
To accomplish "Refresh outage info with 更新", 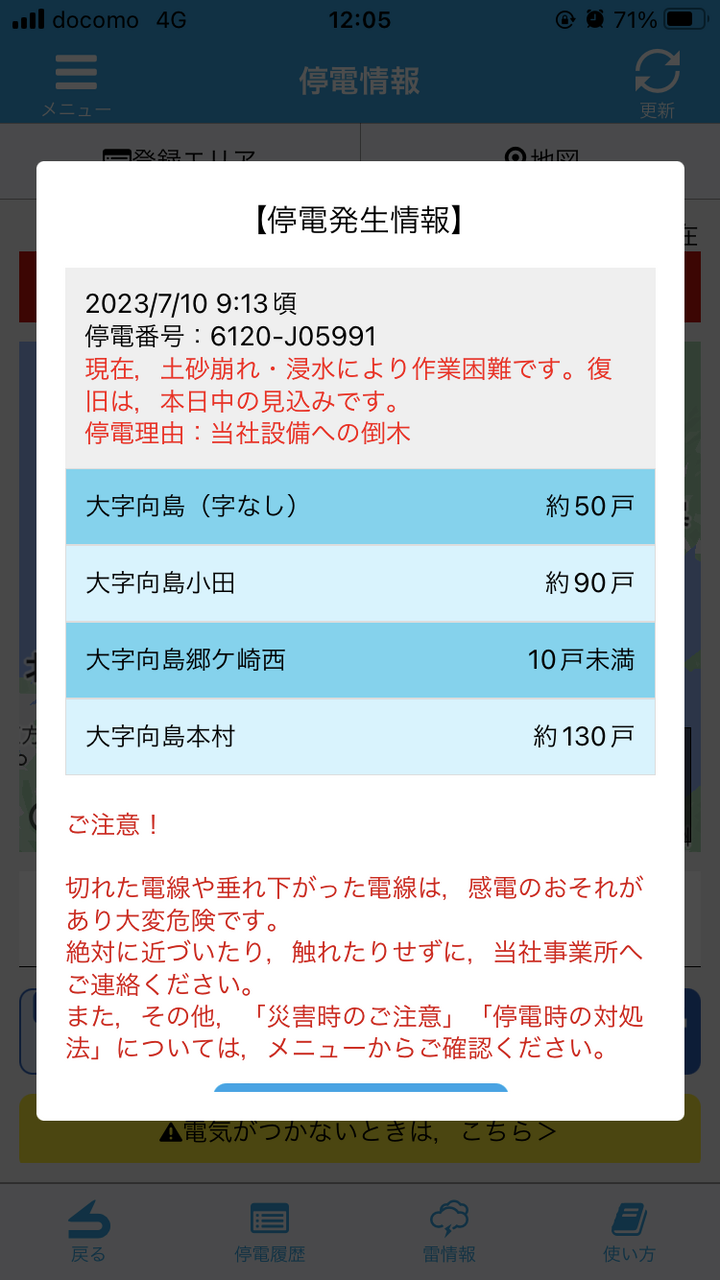I will pos(657,82).
